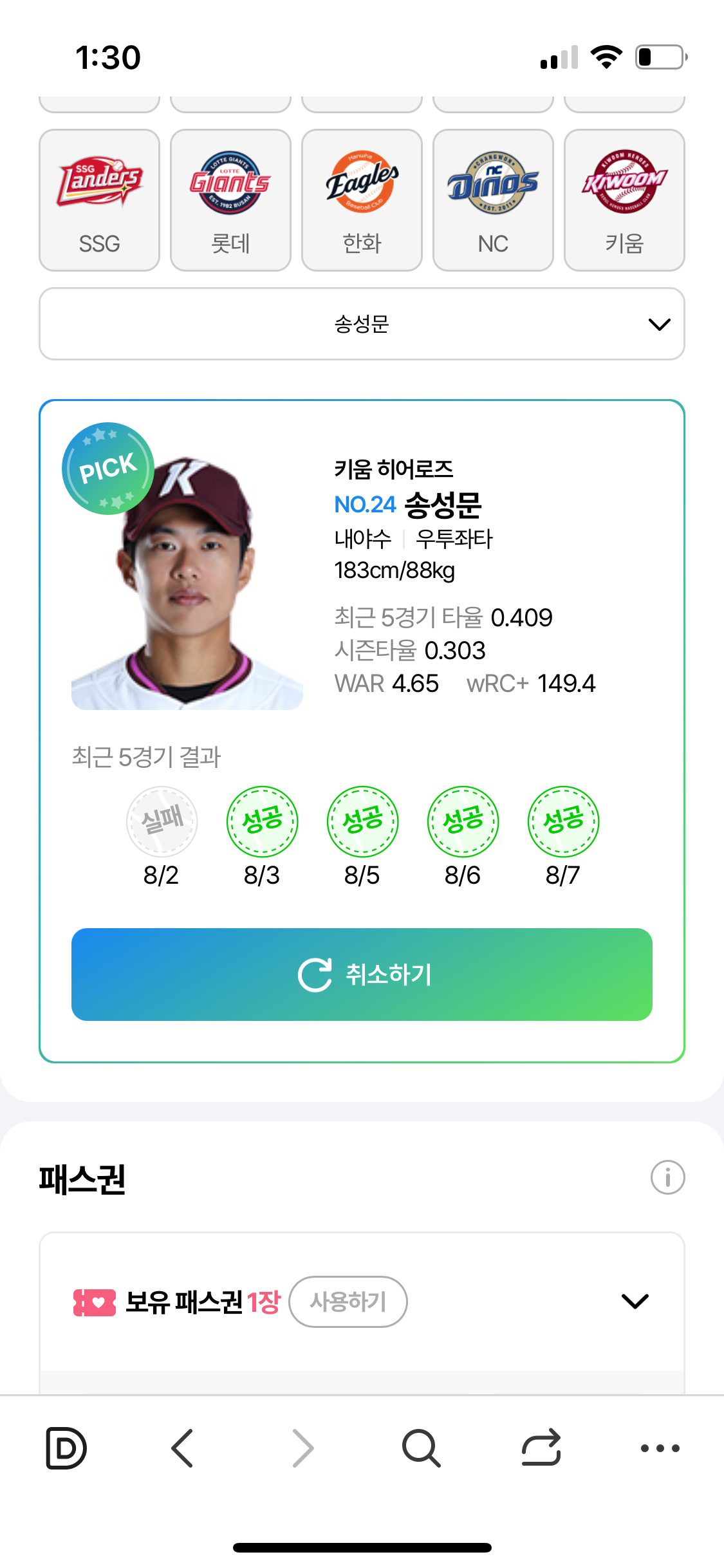724x1568 pixels.
Task: Open the 송성문 player dropdown
Action: click(x=362, y=324)
